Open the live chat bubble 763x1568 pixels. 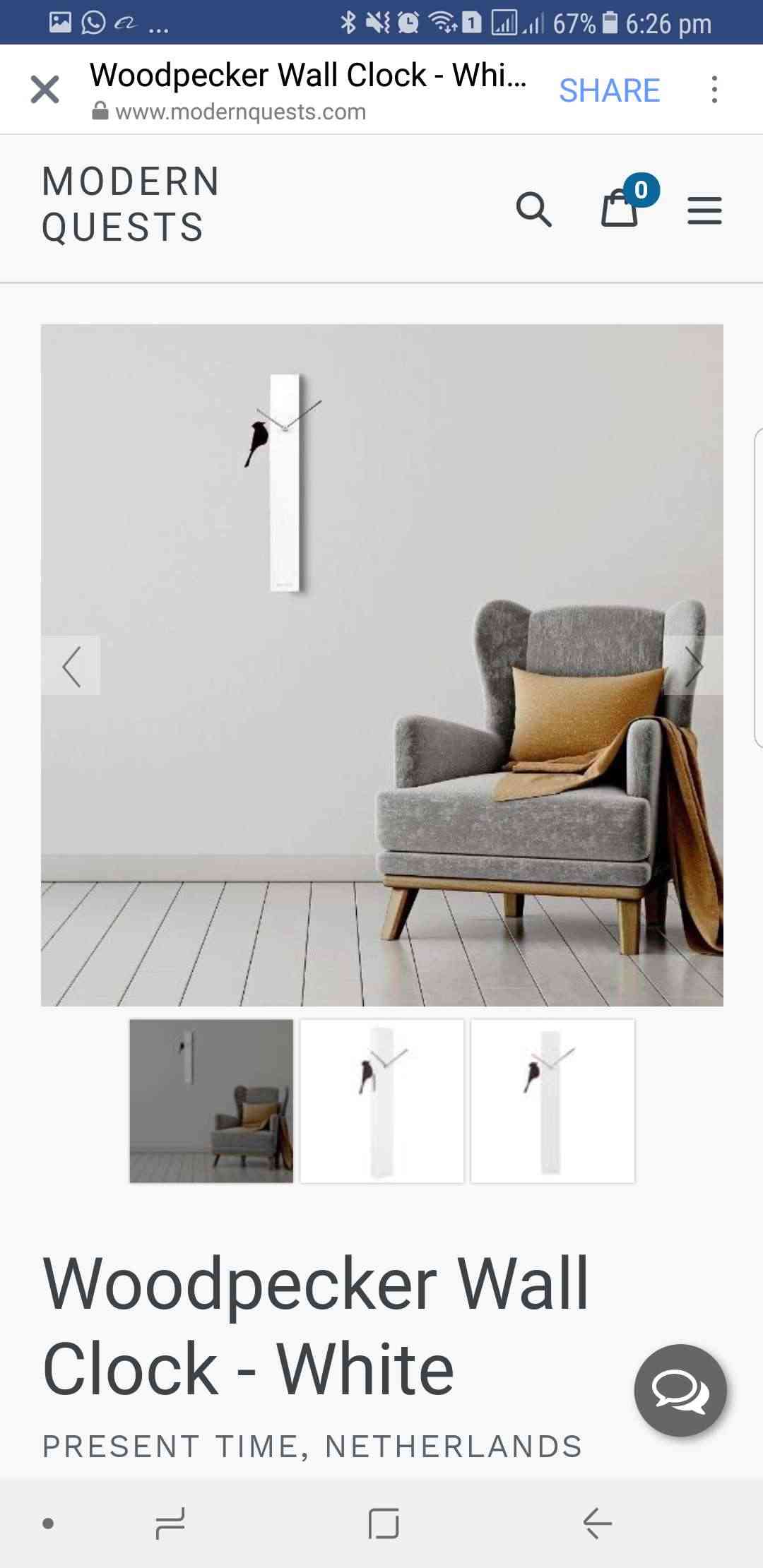680,1390
